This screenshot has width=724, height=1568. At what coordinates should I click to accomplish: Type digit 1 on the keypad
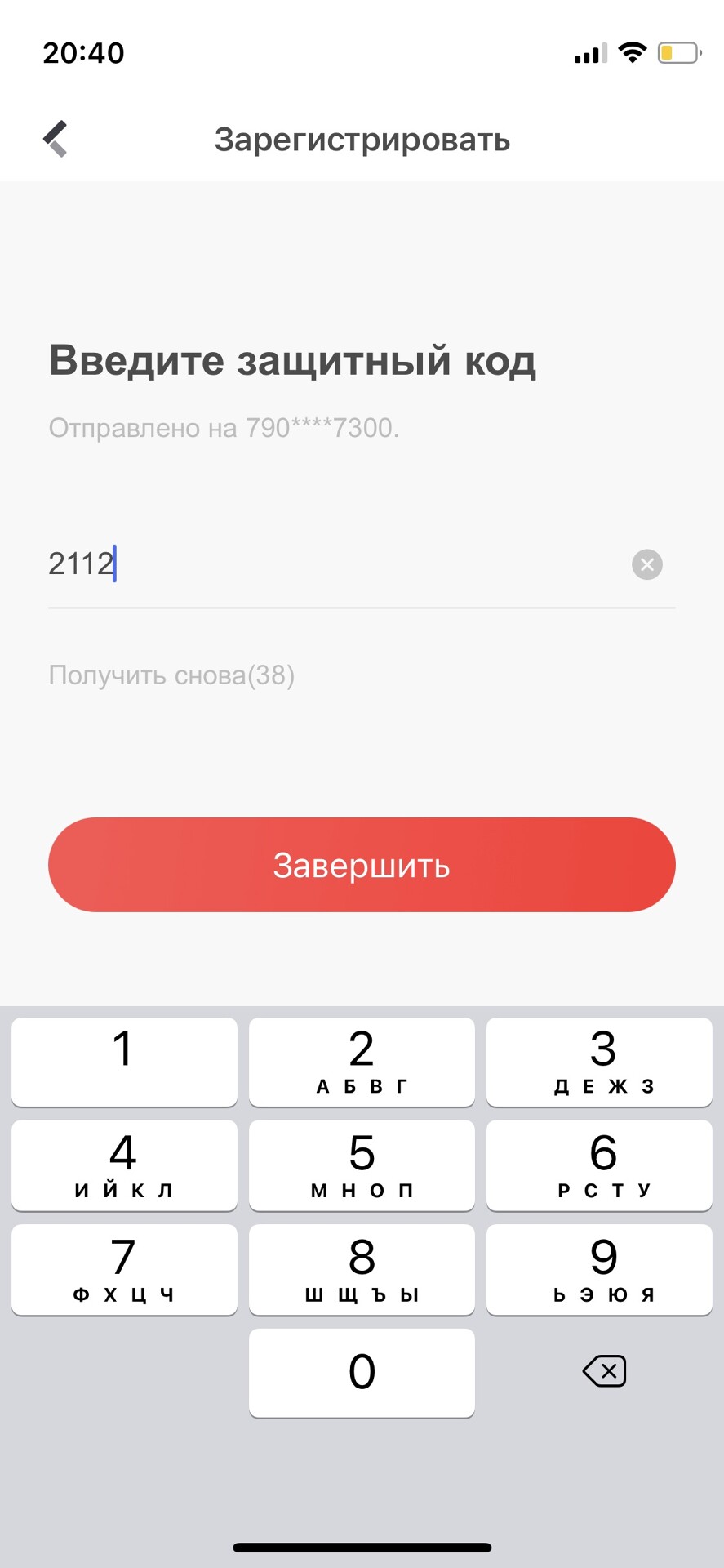(124, 1062)
